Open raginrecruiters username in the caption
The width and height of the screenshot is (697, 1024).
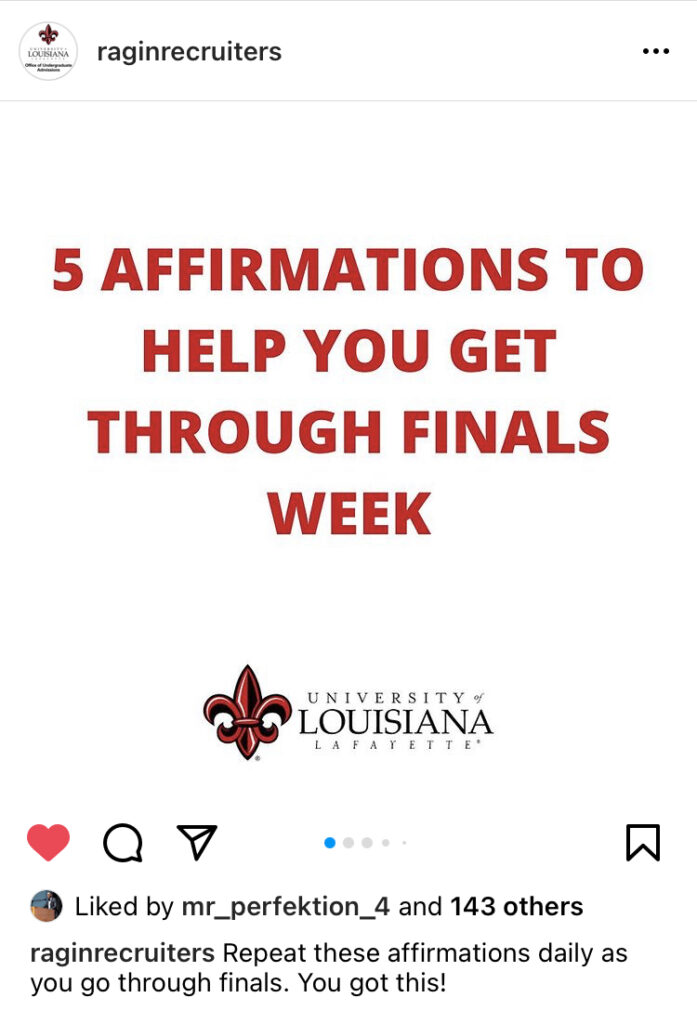point(122,953)
